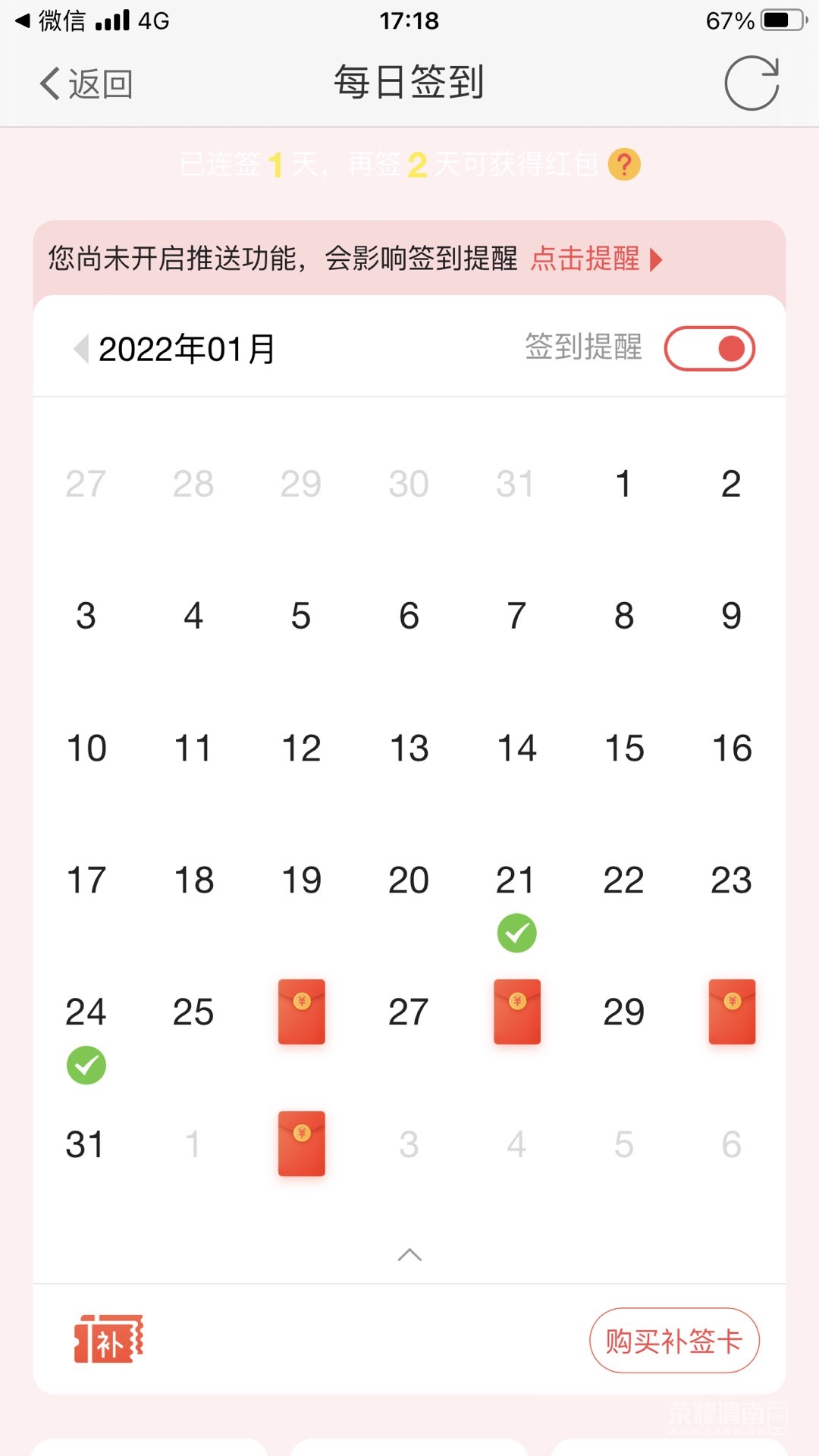
Task: Tap the red packet after day 29
Action: 732,1012
